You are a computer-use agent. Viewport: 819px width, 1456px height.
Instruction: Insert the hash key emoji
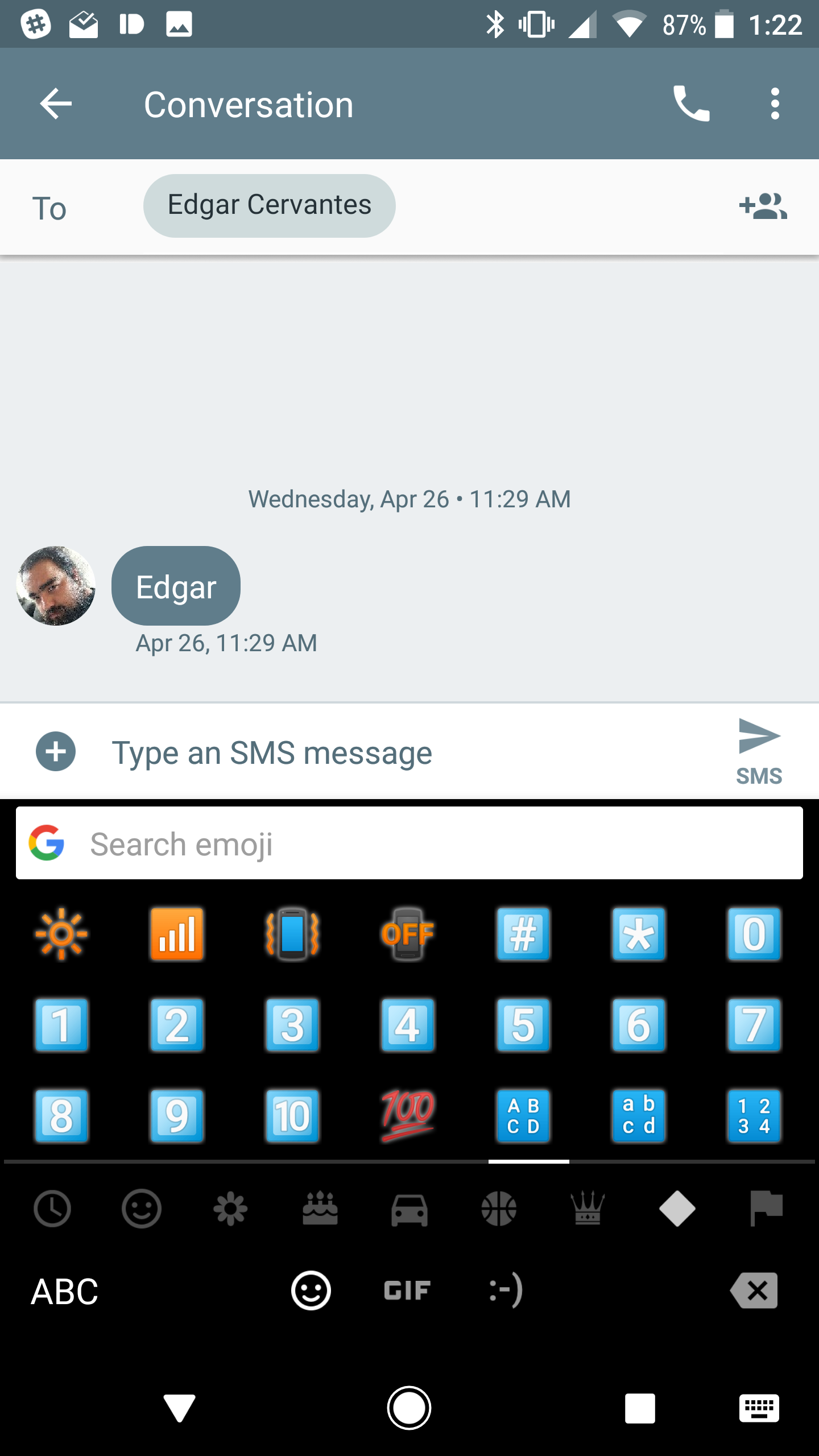pos(523,934)
